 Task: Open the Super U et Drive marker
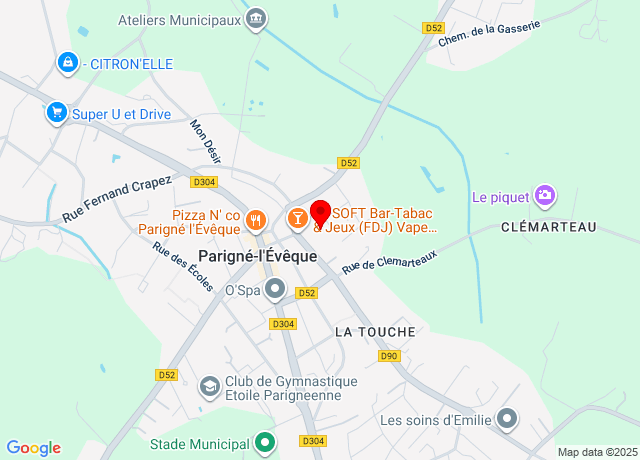point(56,114)
